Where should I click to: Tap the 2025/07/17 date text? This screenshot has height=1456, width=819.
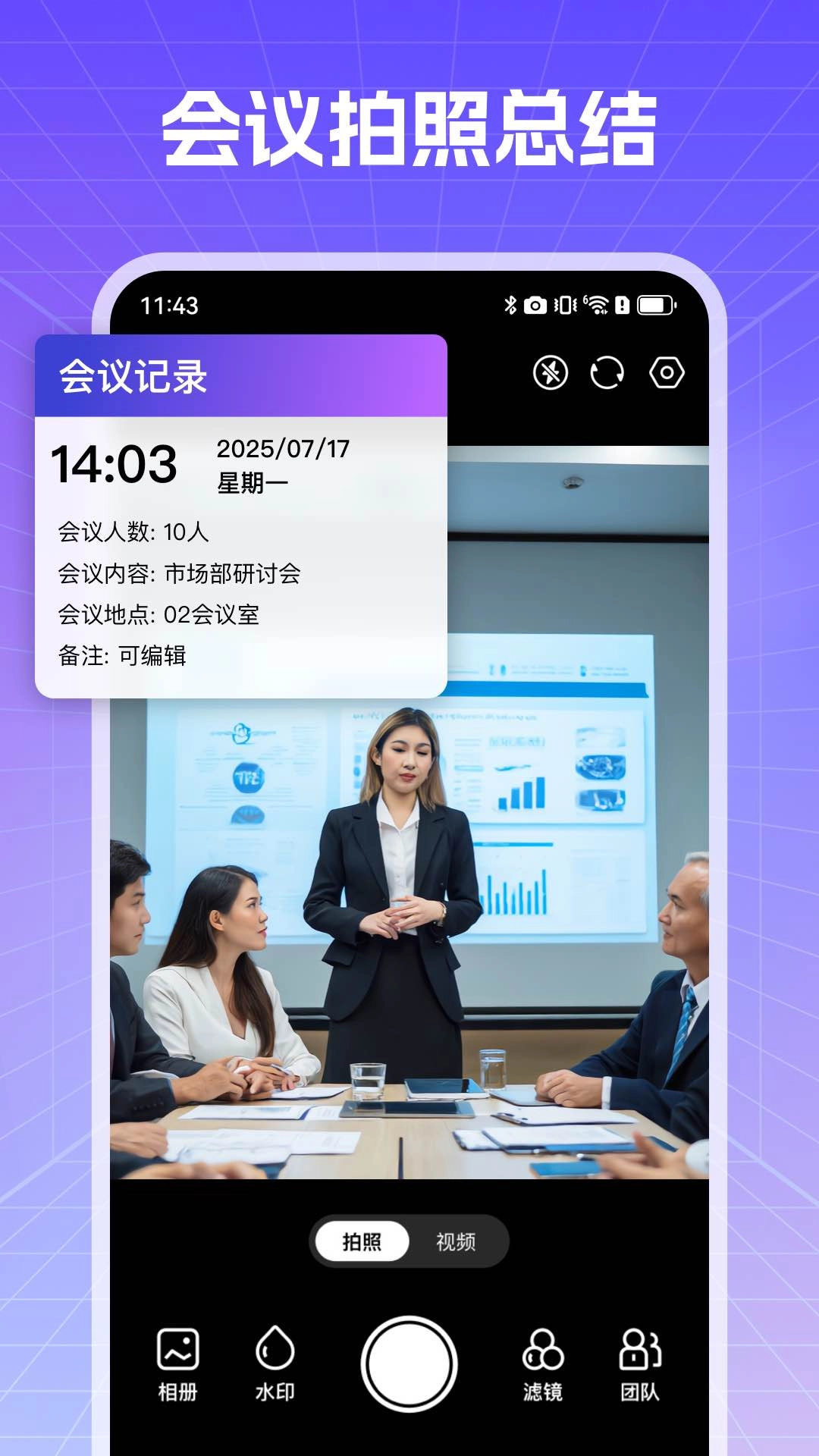tap(282, 449)
